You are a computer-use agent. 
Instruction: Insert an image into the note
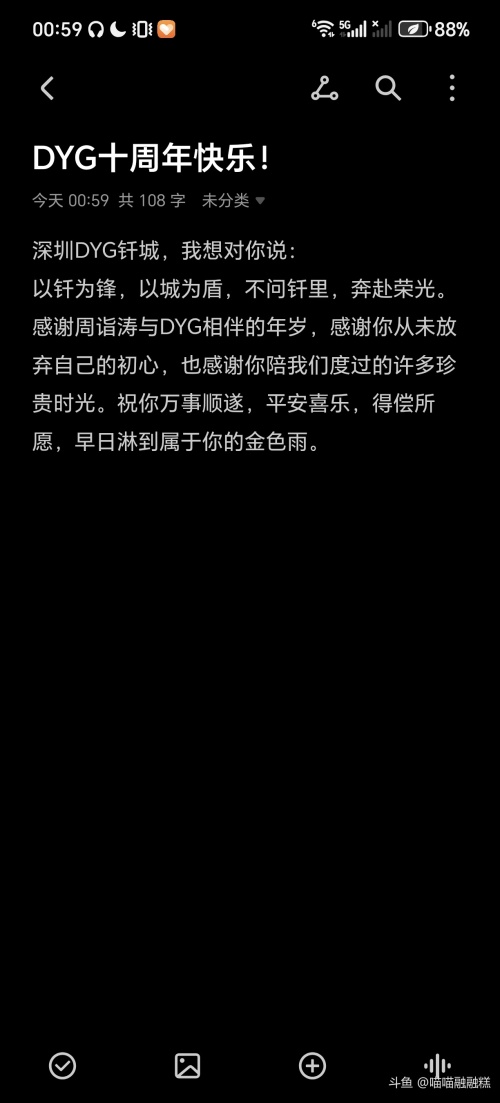point(188,1066)
